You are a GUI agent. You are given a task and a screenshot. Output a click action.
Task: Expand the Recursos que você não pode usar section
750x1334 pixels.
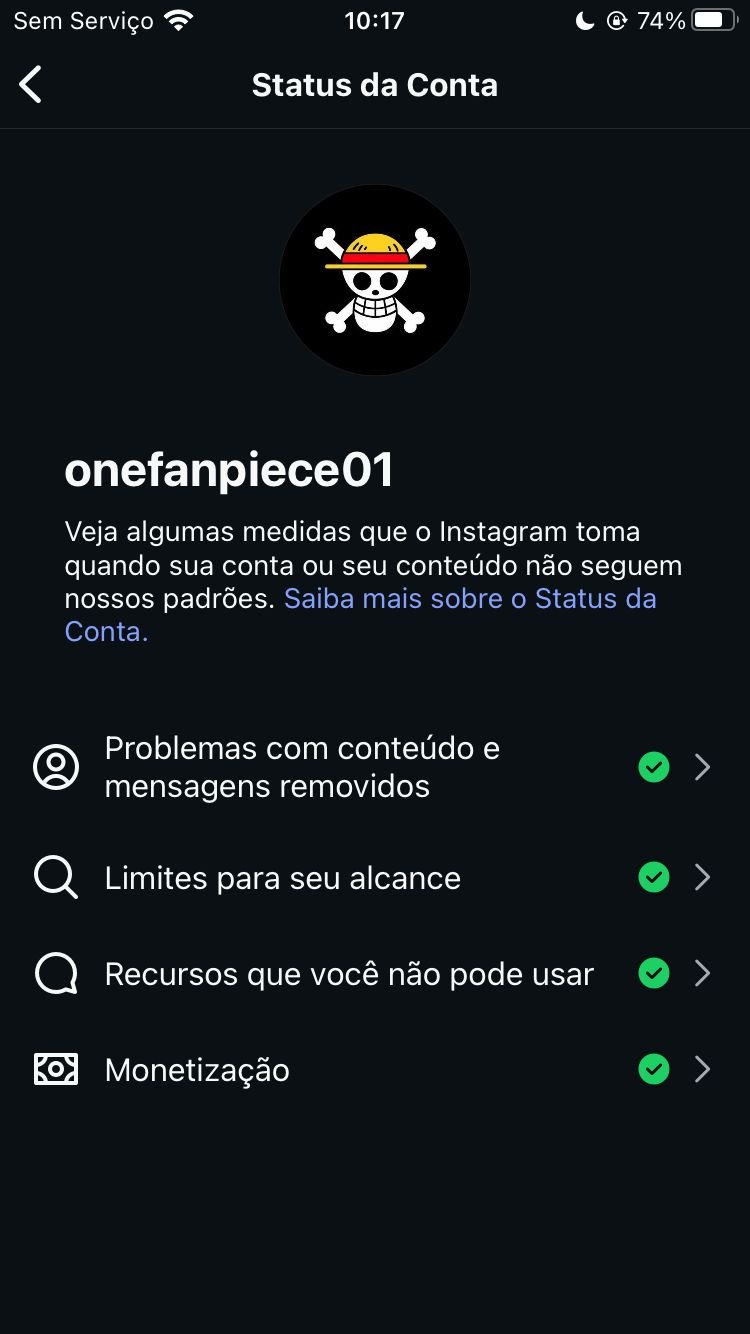(x=702, y=973)
